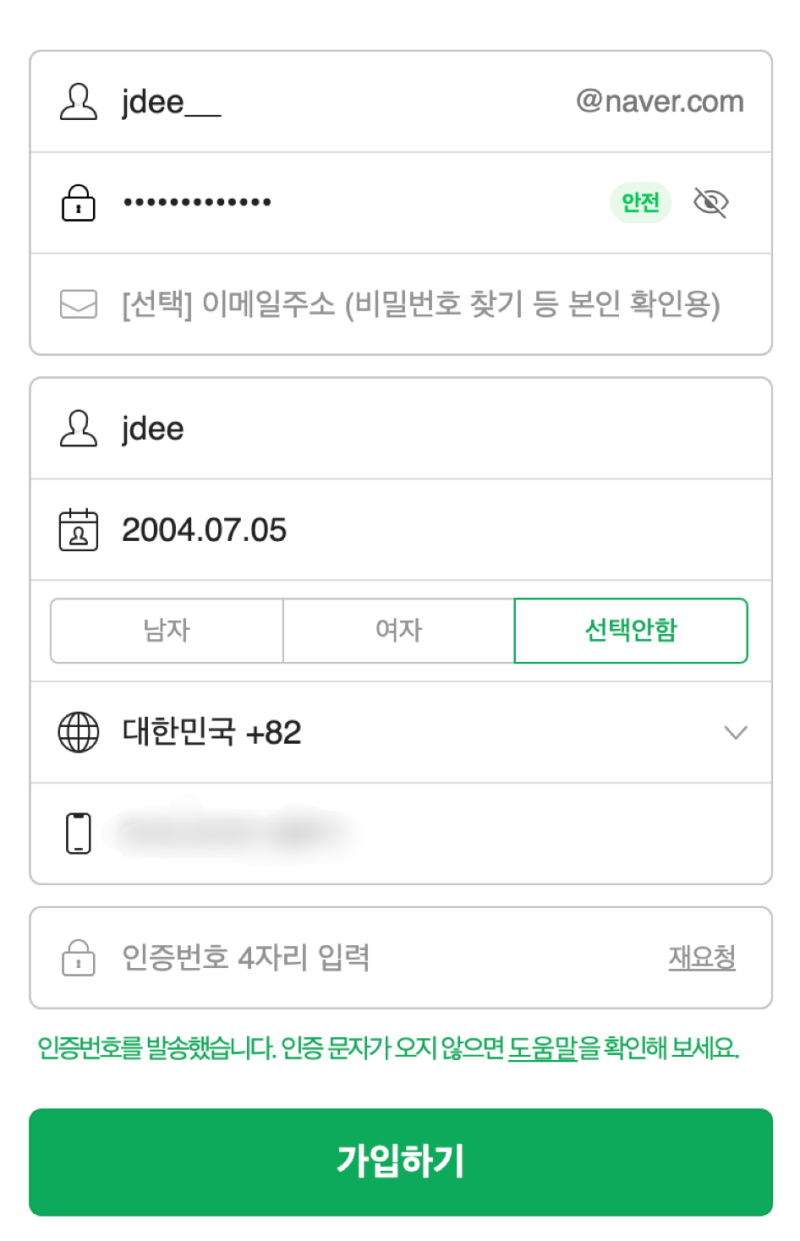Click the 안전 password strength badge

640,202
